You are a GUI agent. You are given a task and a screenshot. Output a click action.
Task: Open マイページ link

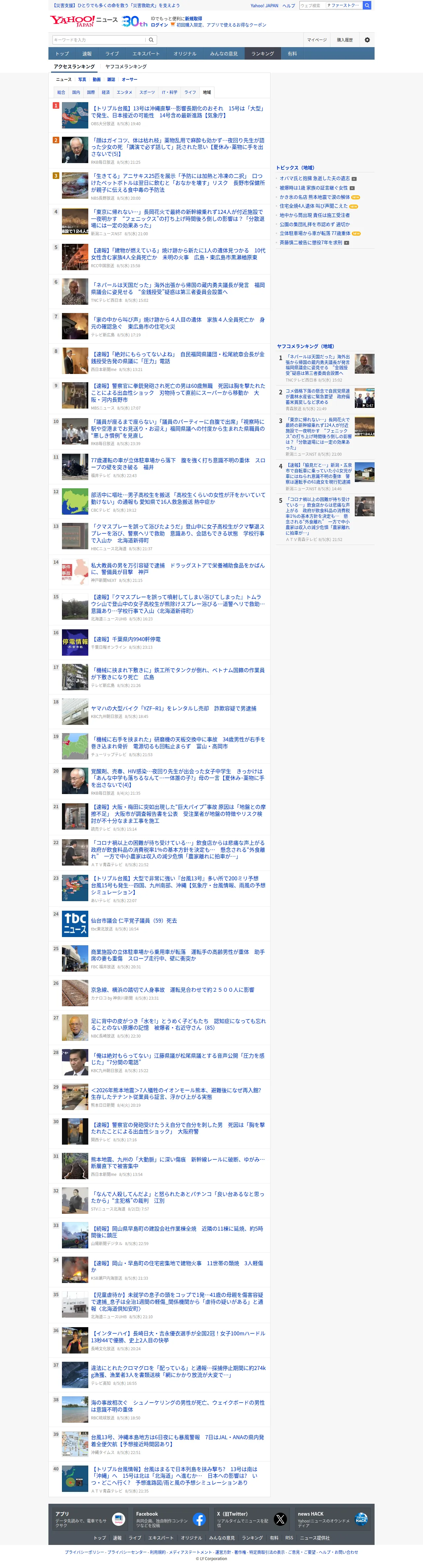coord(317,40)
